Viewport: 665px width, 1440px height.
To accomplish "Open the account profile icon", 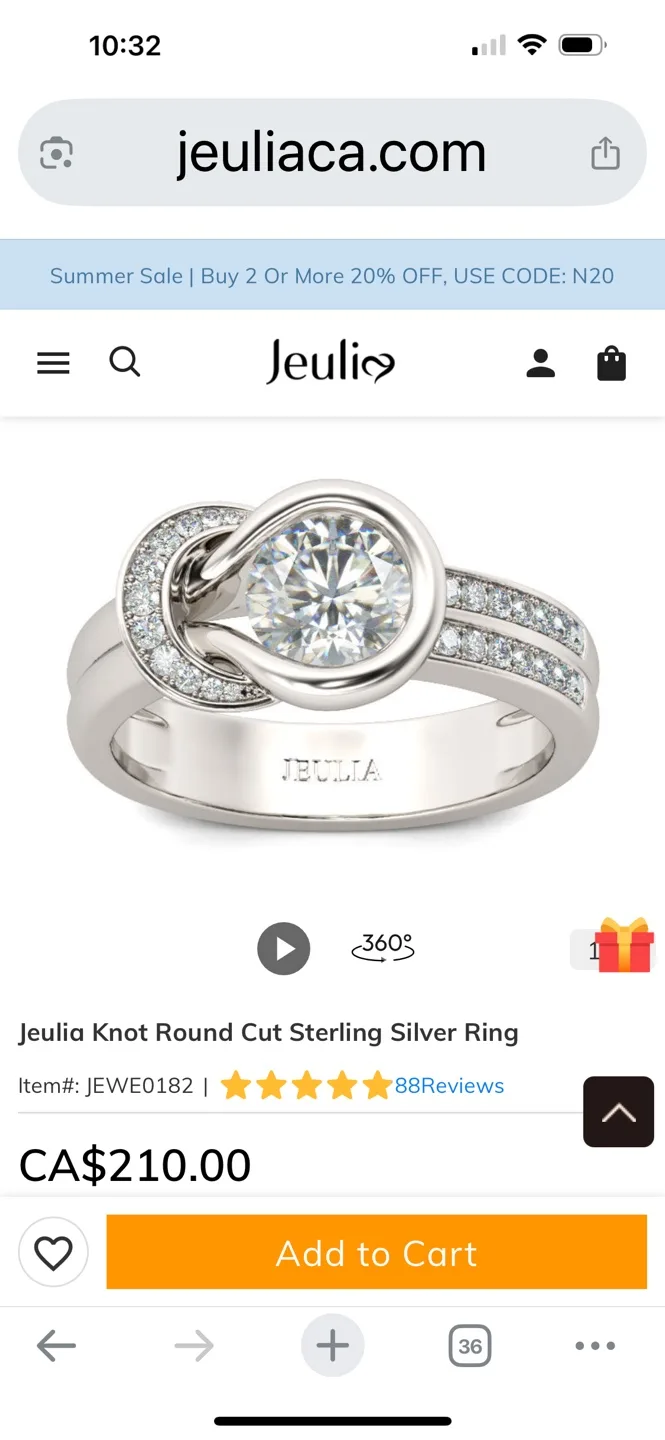I will coord(540,363).
